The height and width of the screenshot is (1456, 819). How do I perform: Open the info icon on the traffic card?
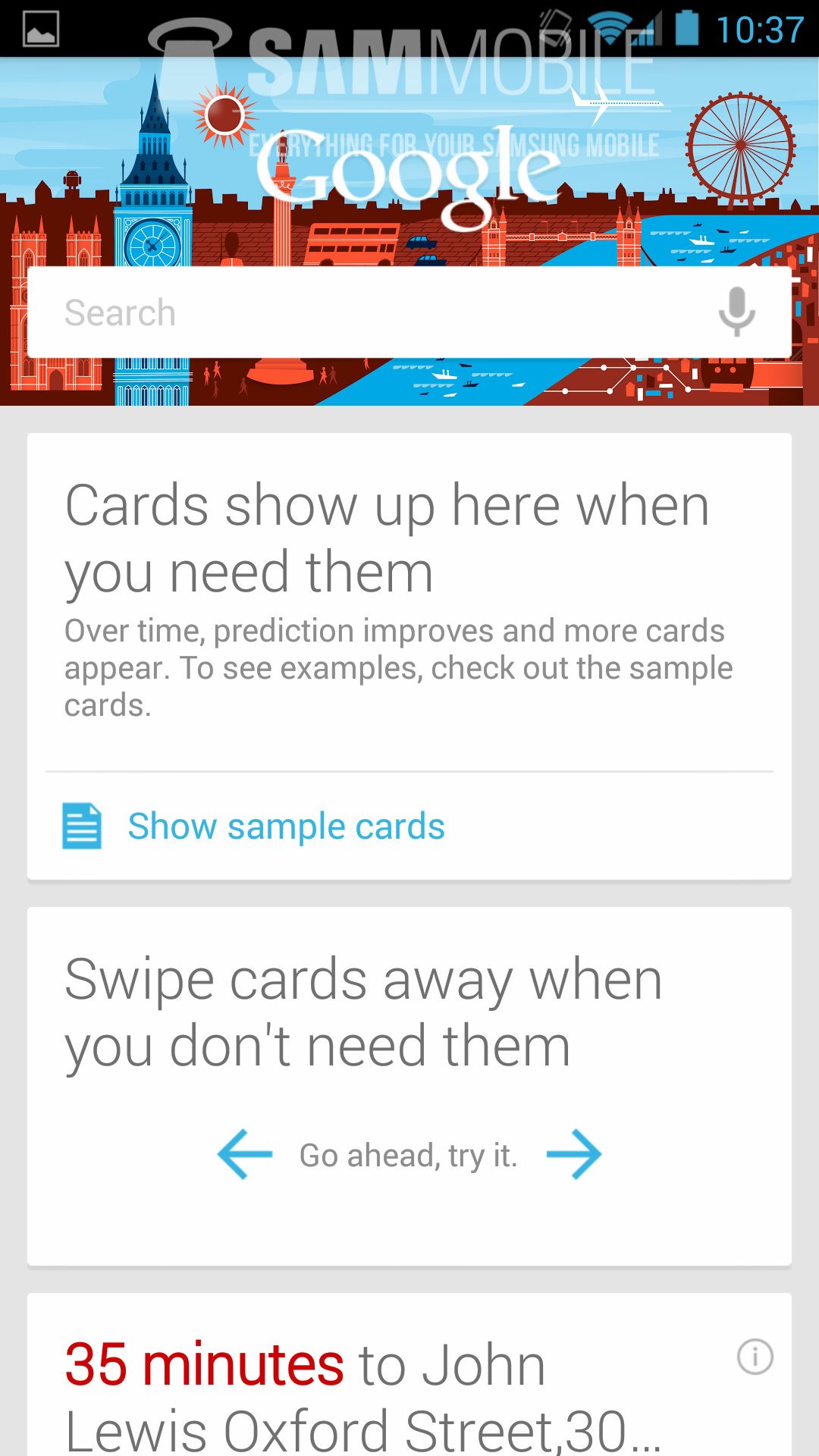pyautogui.click(x=755, y=1357)
